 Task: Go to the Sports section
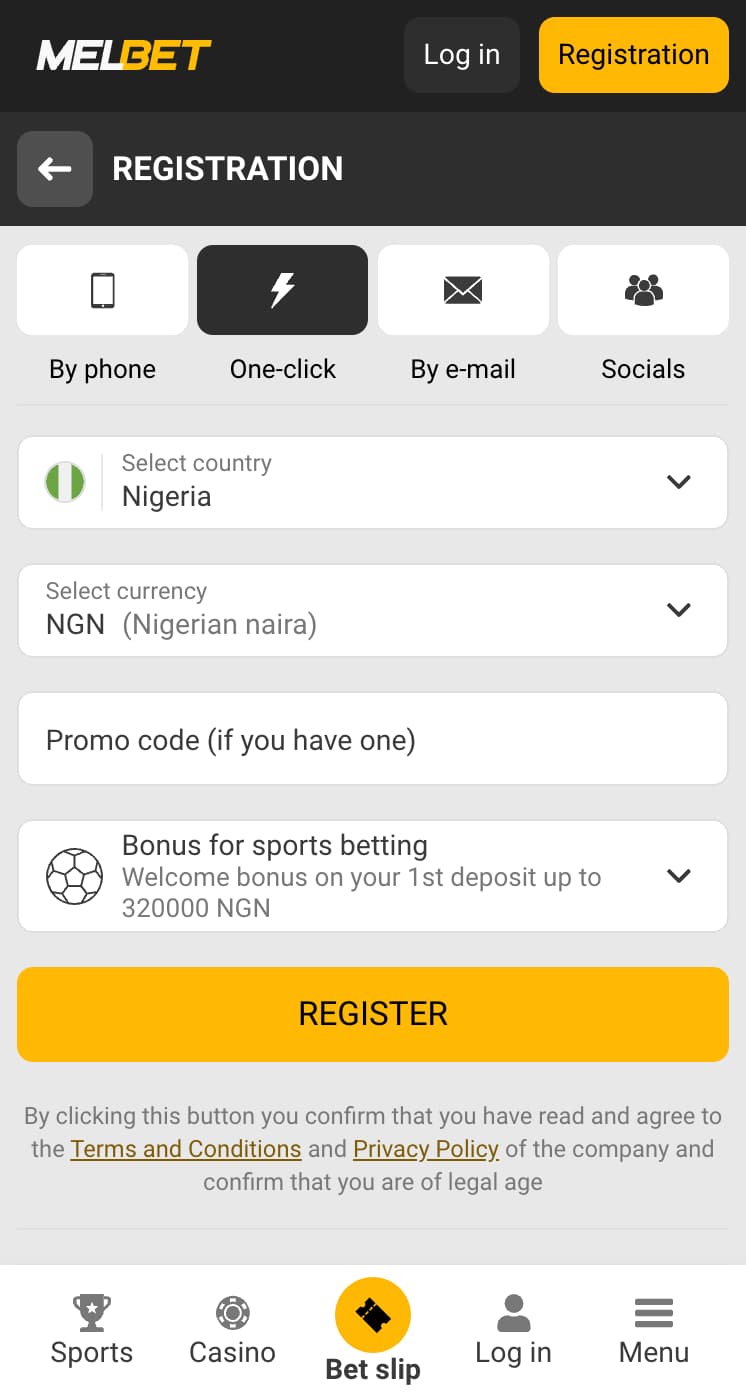click(92, 1330)
